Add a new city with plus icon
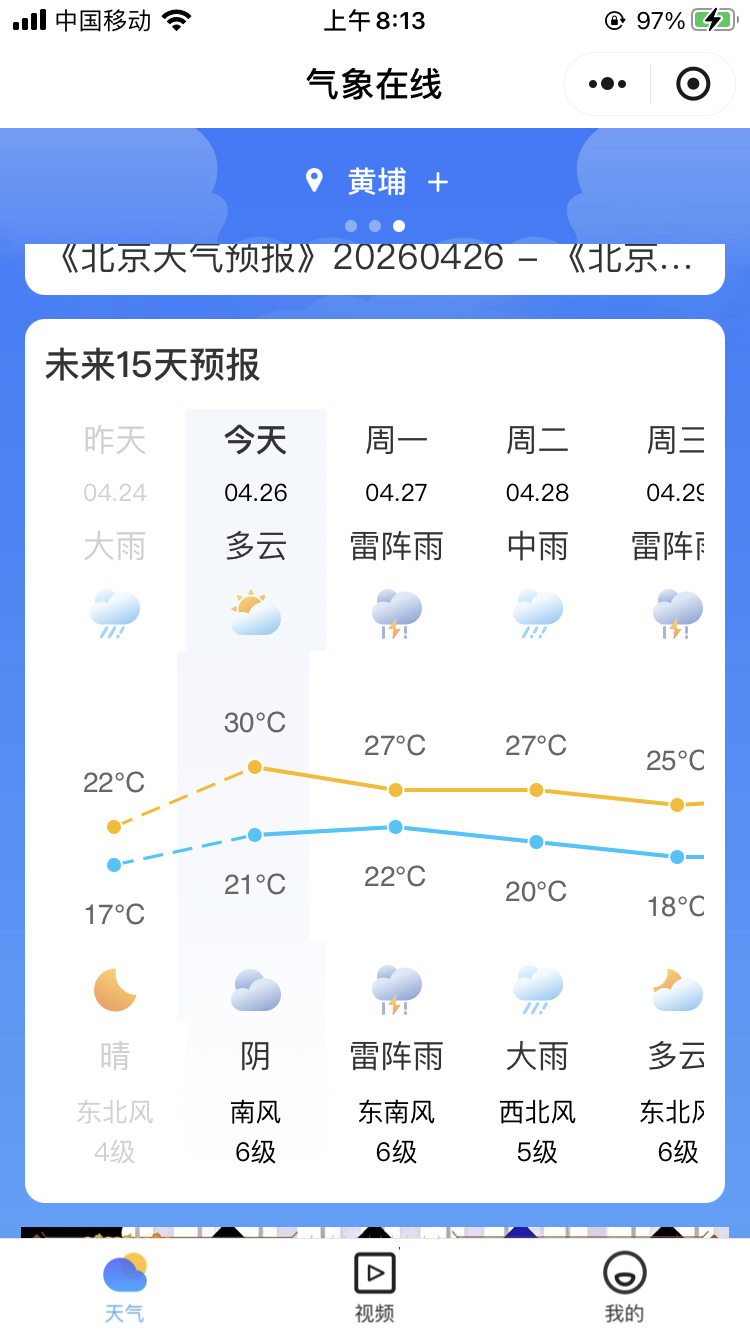The height and width of the screenshot is (1334, 750). pos(438,182)
